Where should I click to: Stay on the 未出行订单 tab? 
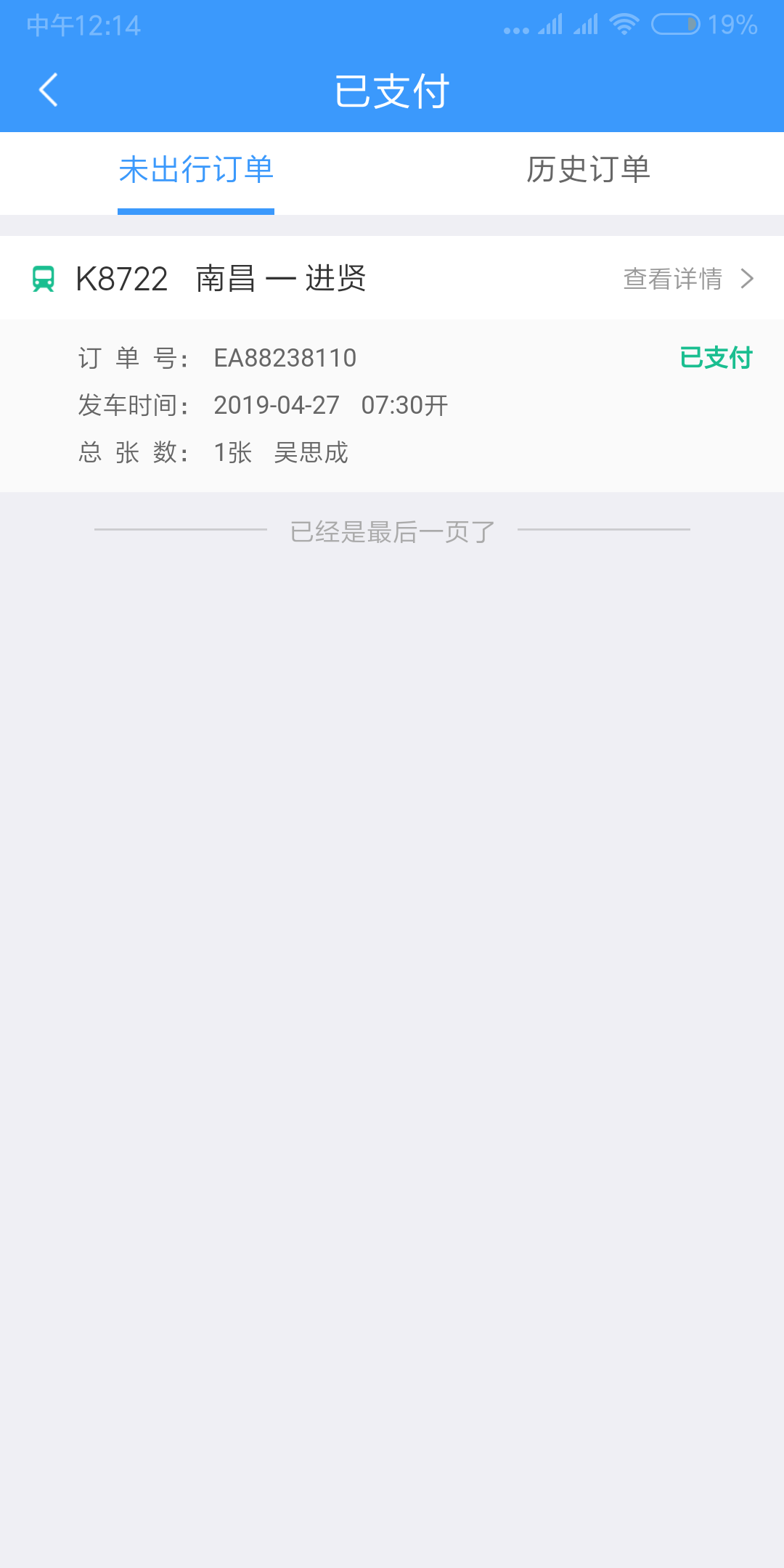196,170
